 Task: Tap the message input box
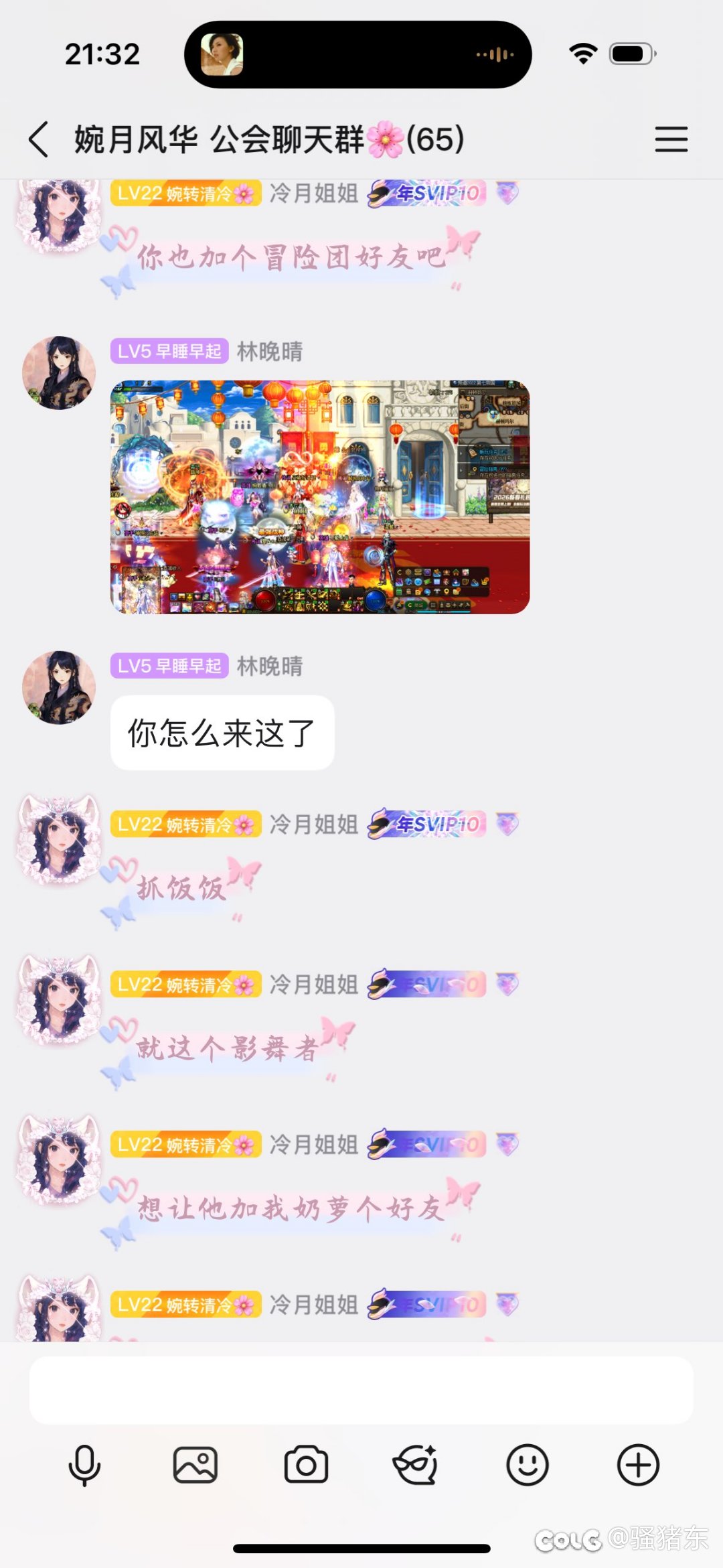point(361,1391)
